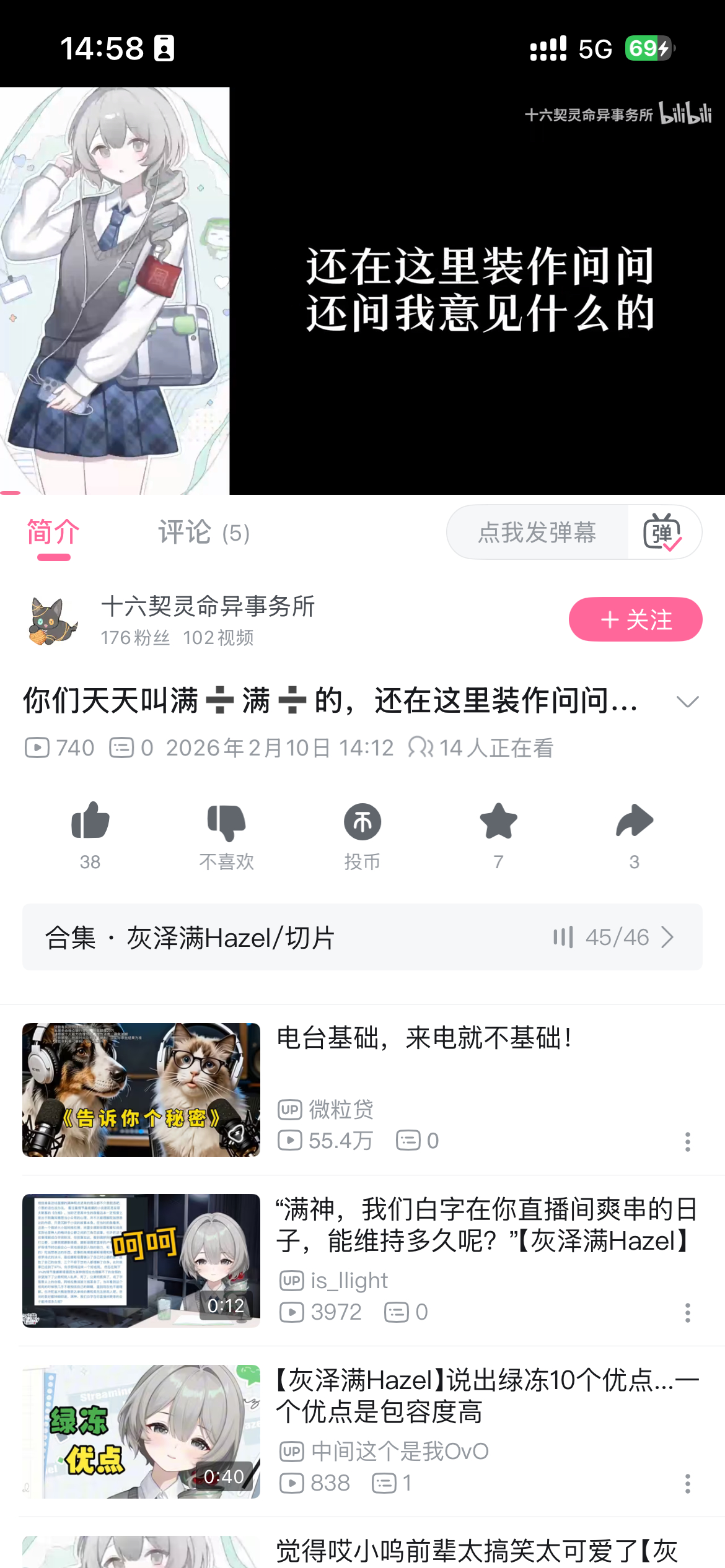This screenshot has height=1568, width=725.
Task: Open 说出绿冻10个优点 video
Action: (486, 1396)
